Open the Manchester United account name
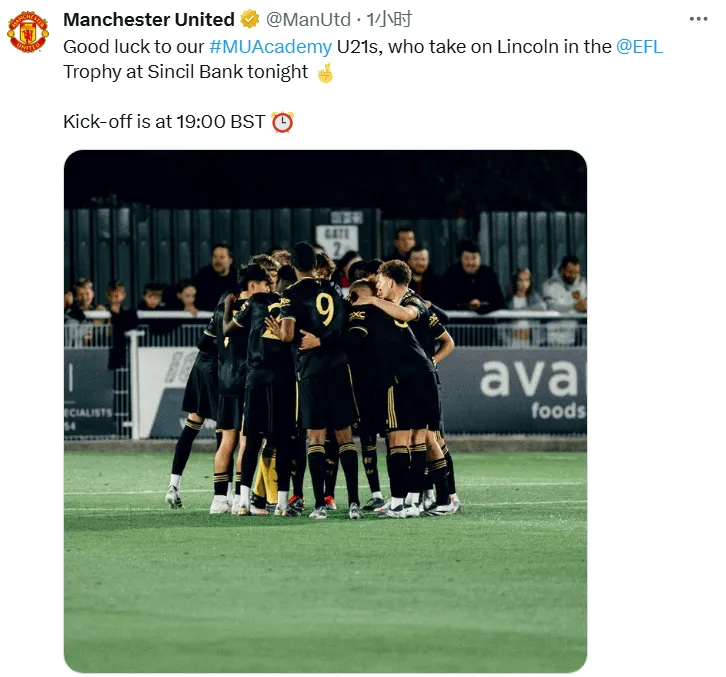Viewport: 726px width, 677px height. click(149, 19)
